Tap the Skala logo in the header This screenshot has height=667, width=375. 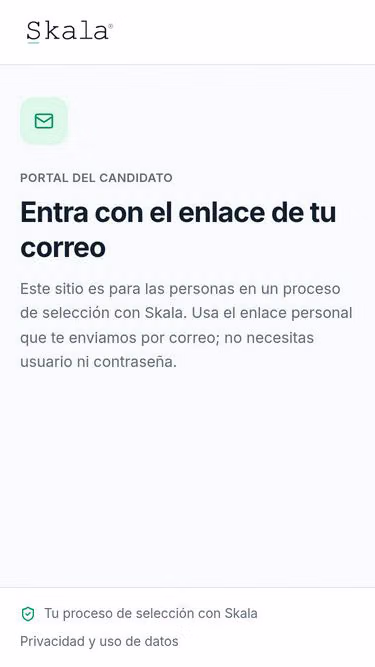(70, 32)
